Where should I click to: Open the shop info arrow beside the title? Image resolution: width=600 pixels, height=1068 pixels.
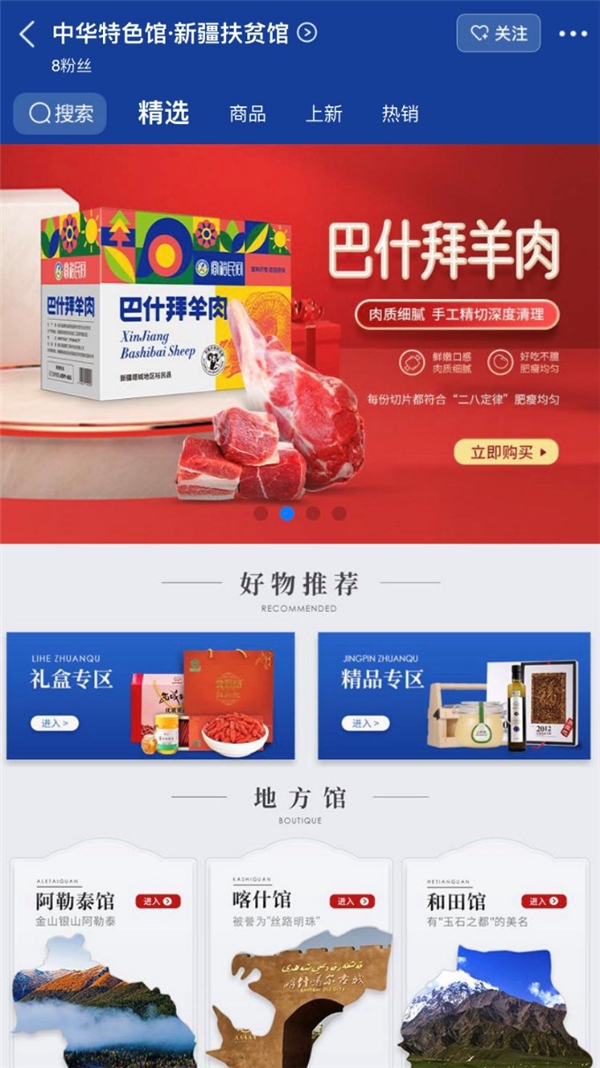(x=307, y=33)
